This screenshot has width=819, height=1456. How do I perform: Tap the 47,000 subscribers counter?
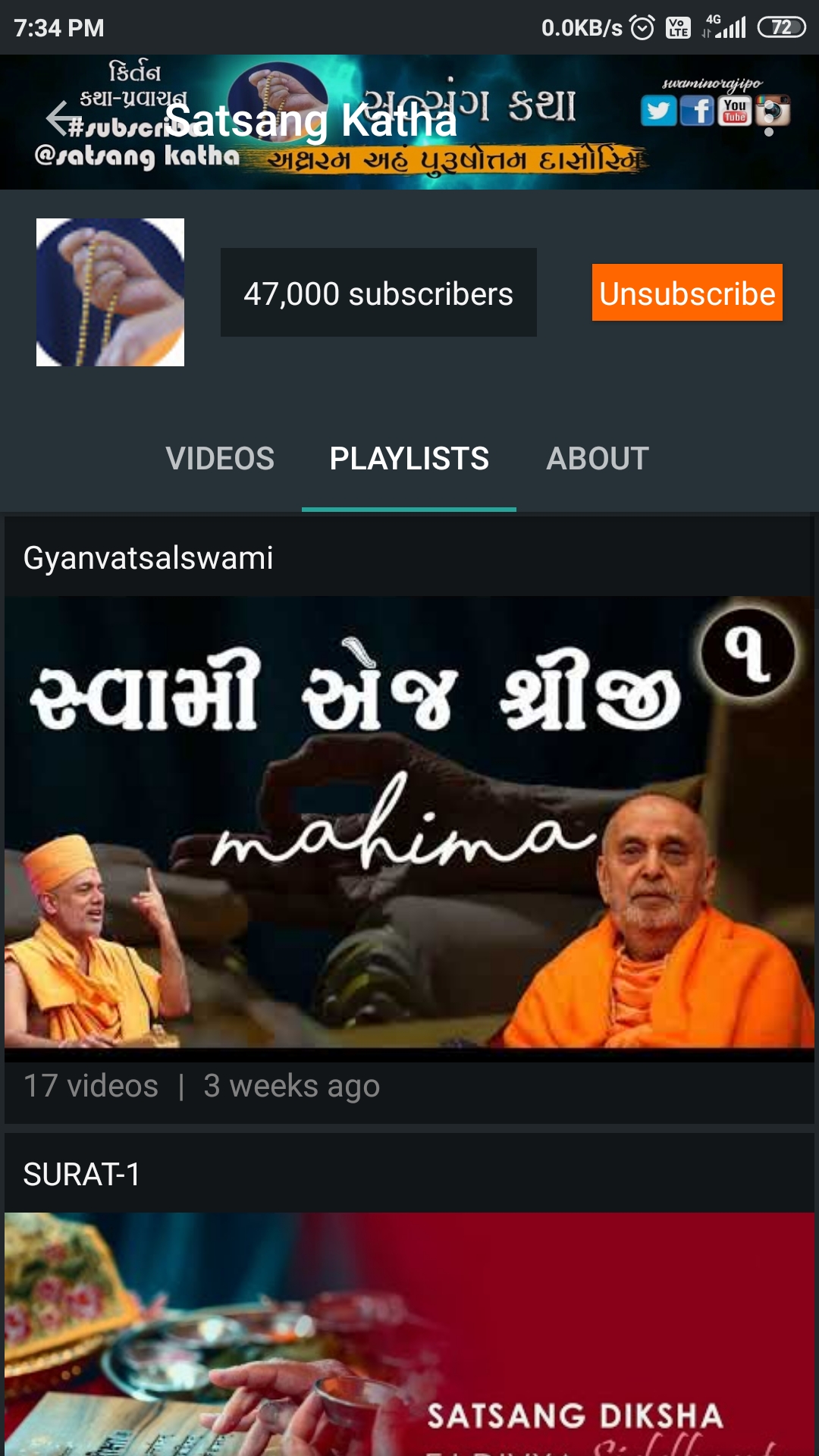tap(378, 292)
